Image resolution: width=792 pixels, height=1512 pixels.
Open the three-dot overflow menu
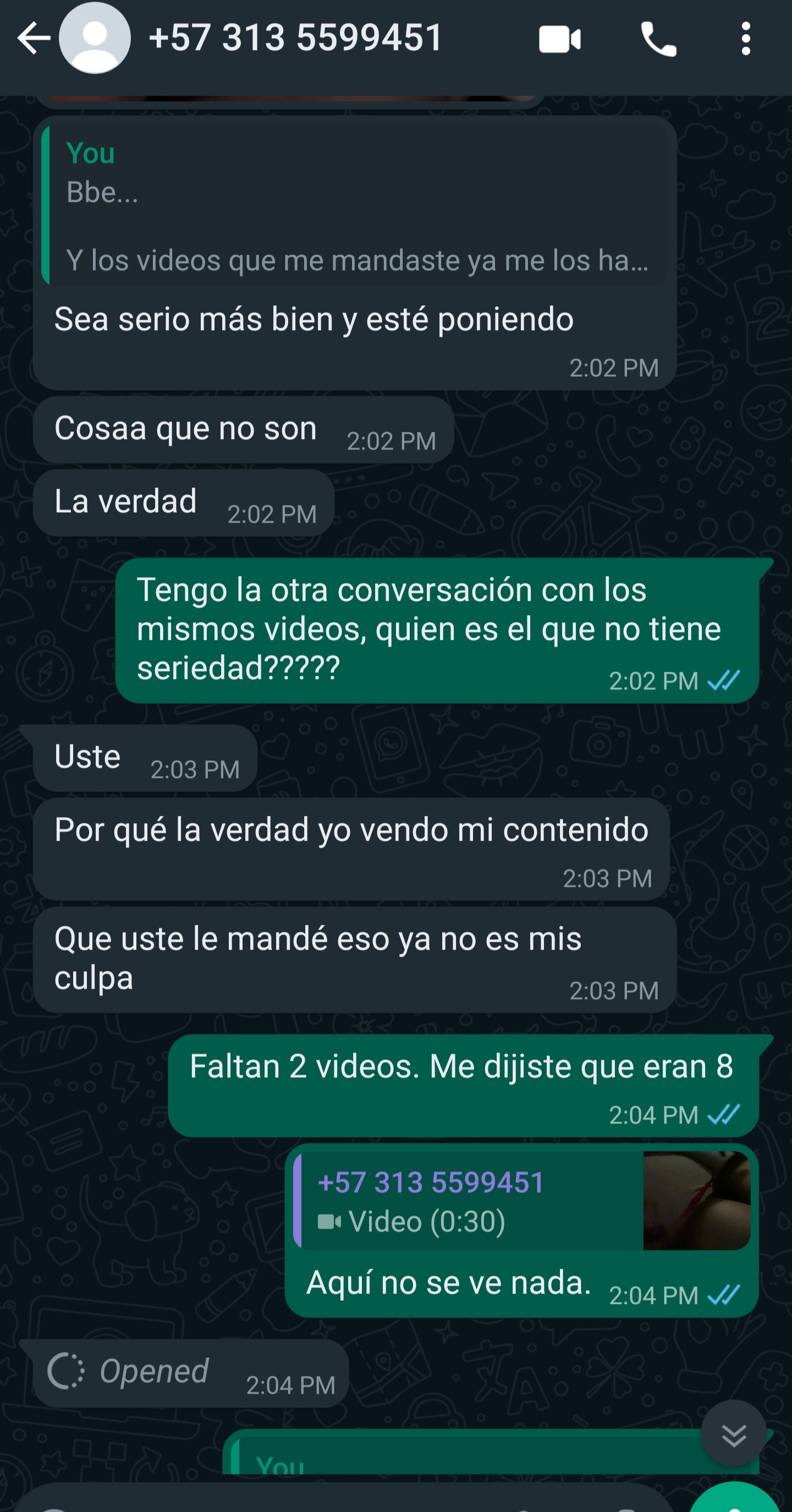pos(746,39)
